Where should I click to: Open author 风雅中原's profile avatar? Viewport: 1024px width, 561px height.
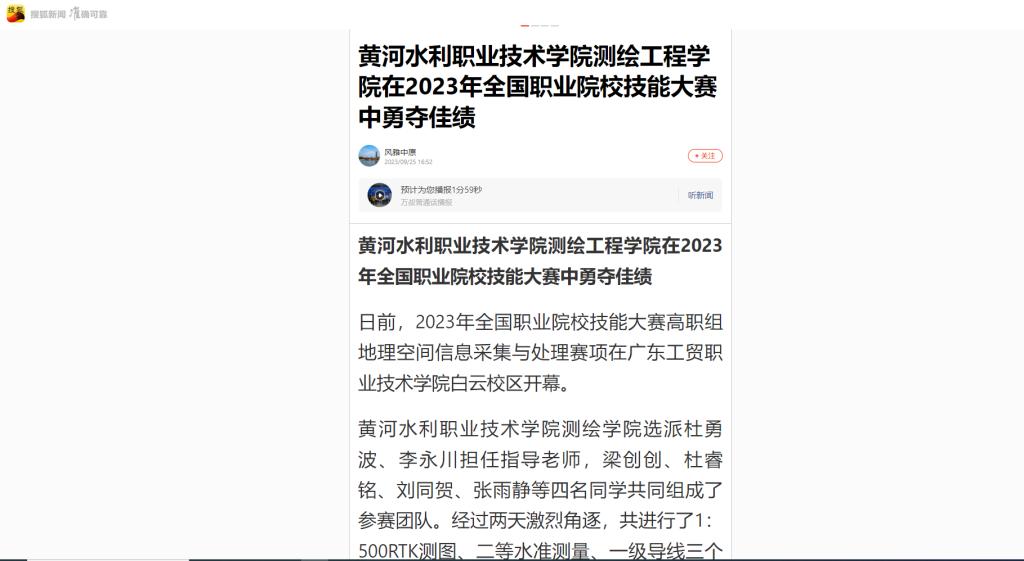(x=369, y=156)
